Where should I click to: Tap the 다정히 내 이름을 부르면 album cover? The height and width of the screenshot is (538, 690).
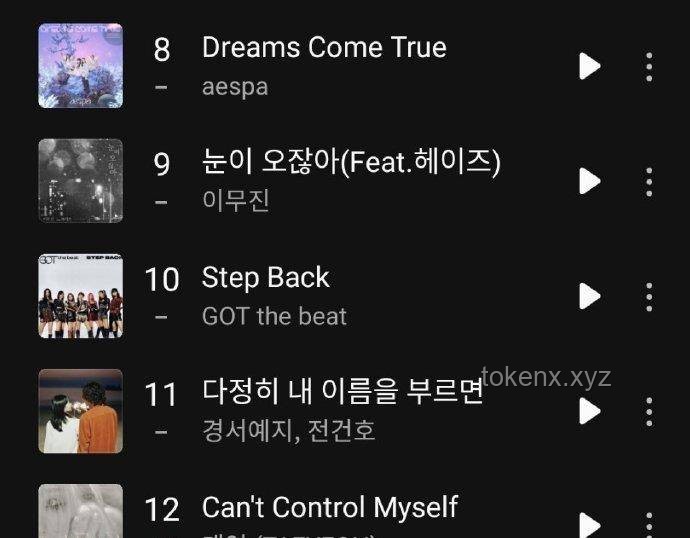click(80, 411)
